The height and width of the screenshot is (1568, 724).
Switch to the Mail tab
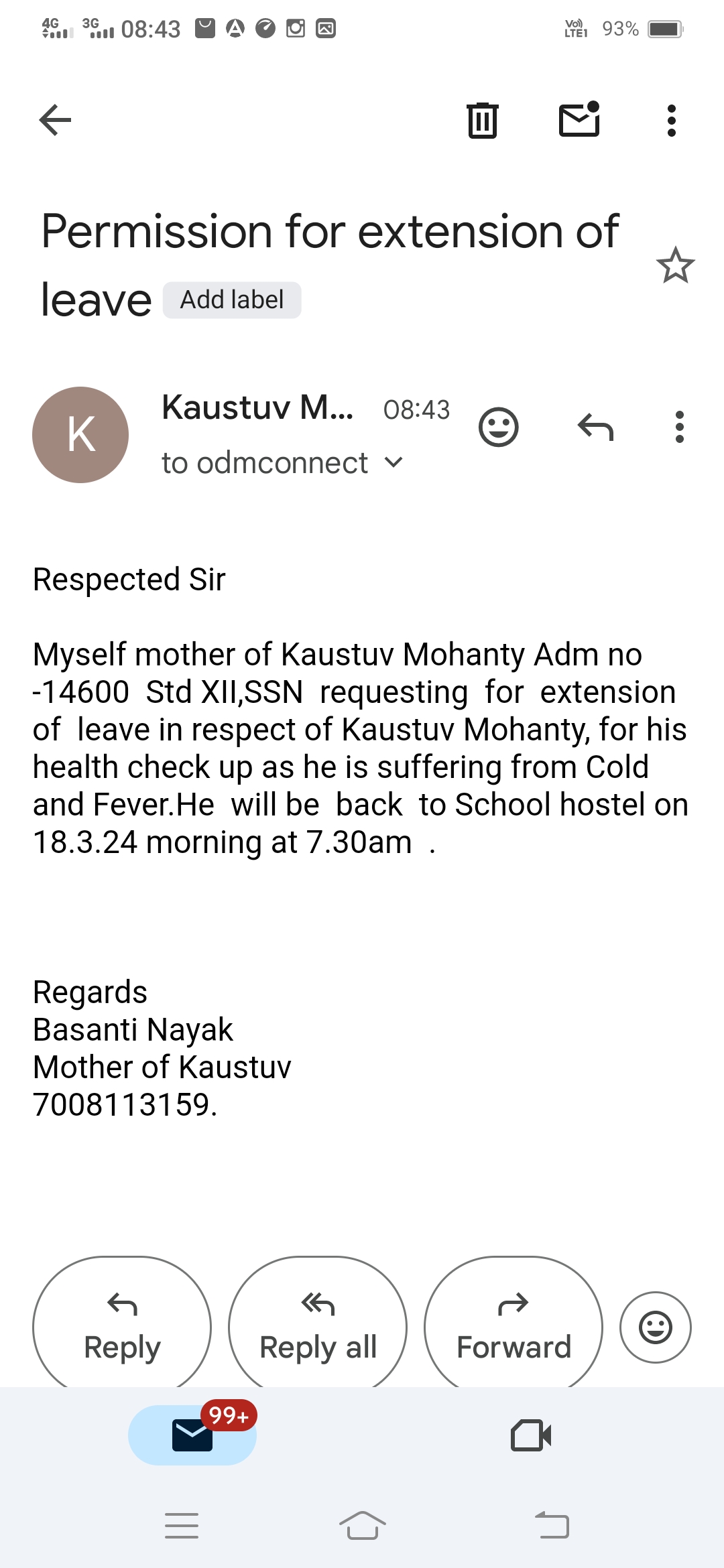click(192, 1435)
